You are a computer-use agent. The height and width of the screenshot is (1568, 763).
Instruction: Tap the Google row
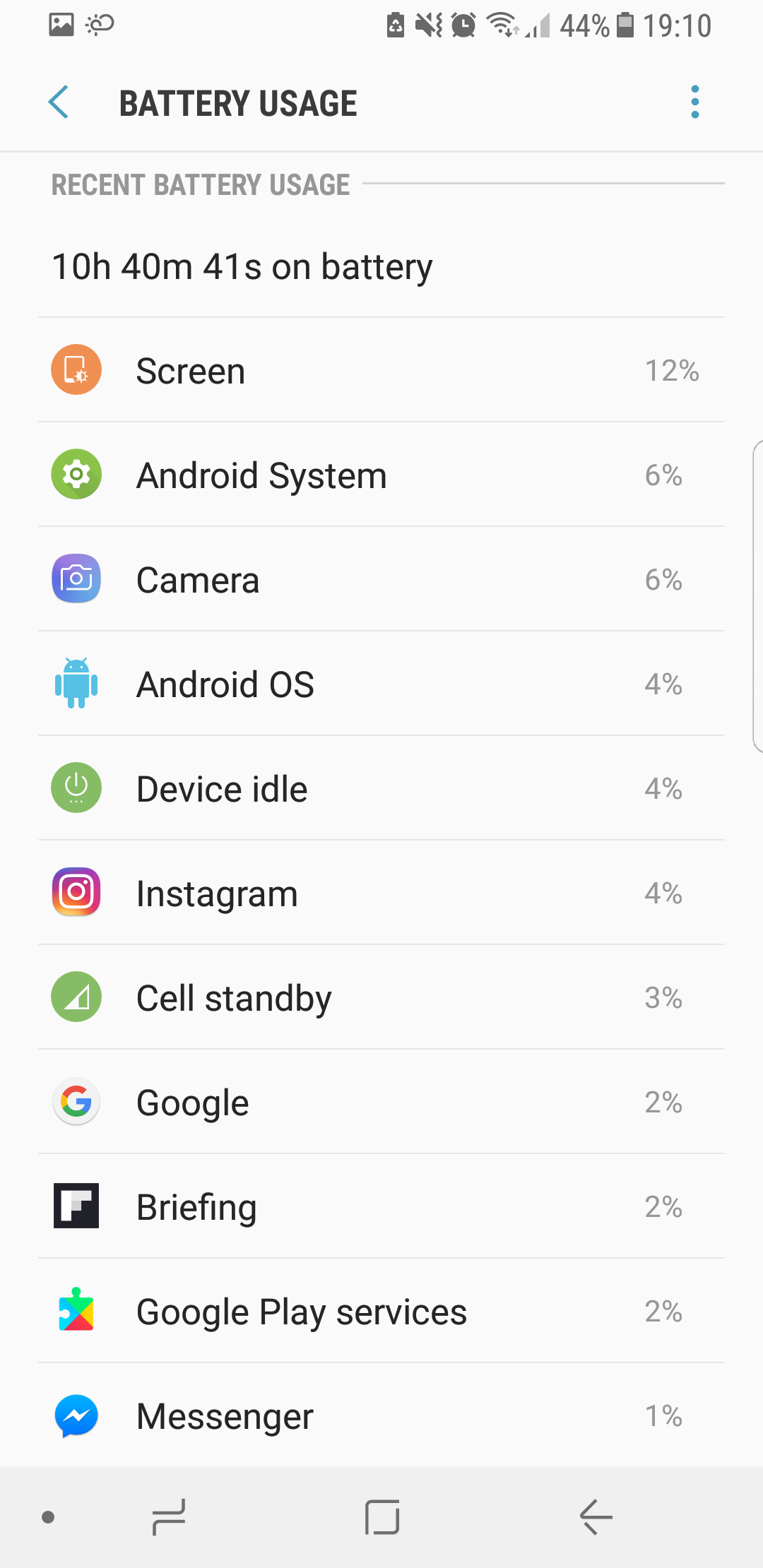click(381, 1102)
